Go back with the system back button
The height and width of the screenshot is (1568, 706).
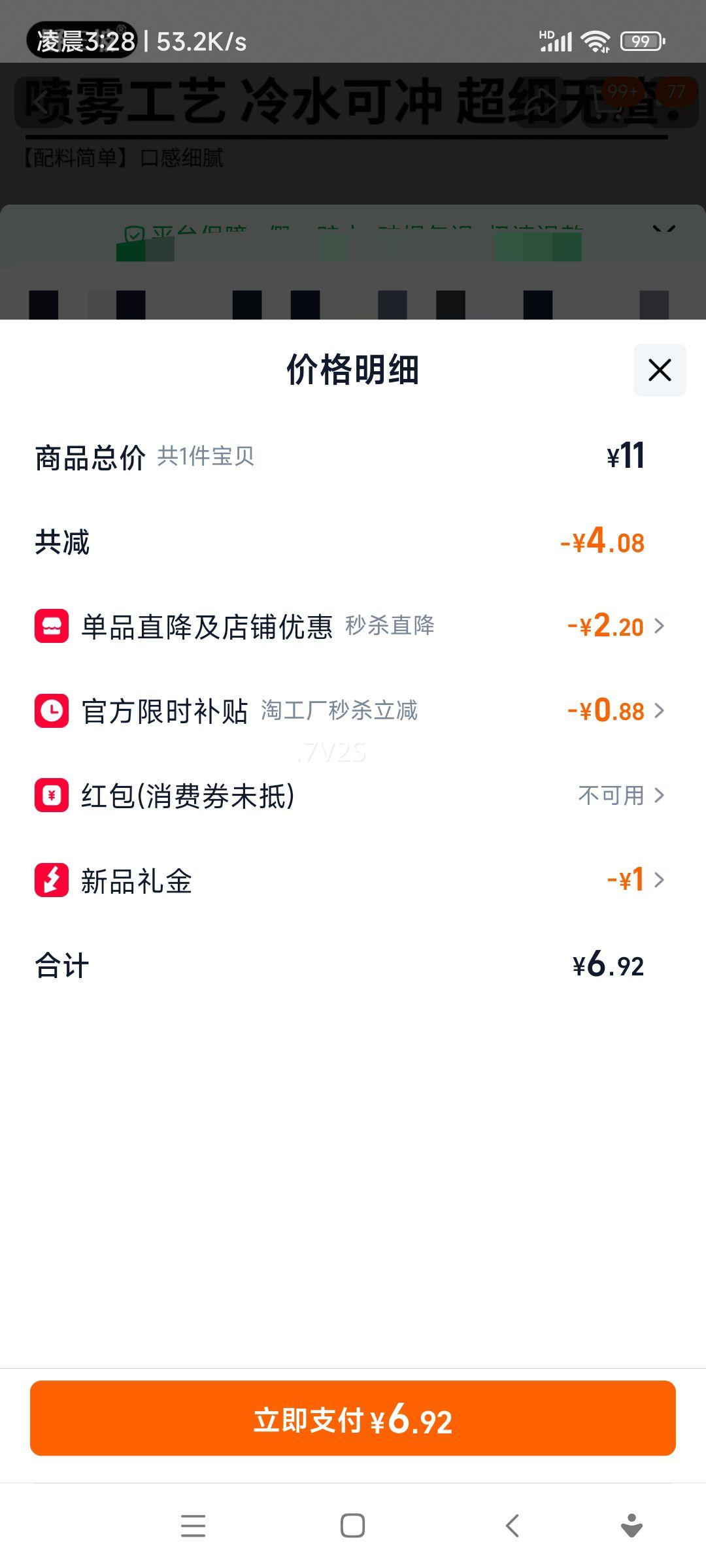513,1526
